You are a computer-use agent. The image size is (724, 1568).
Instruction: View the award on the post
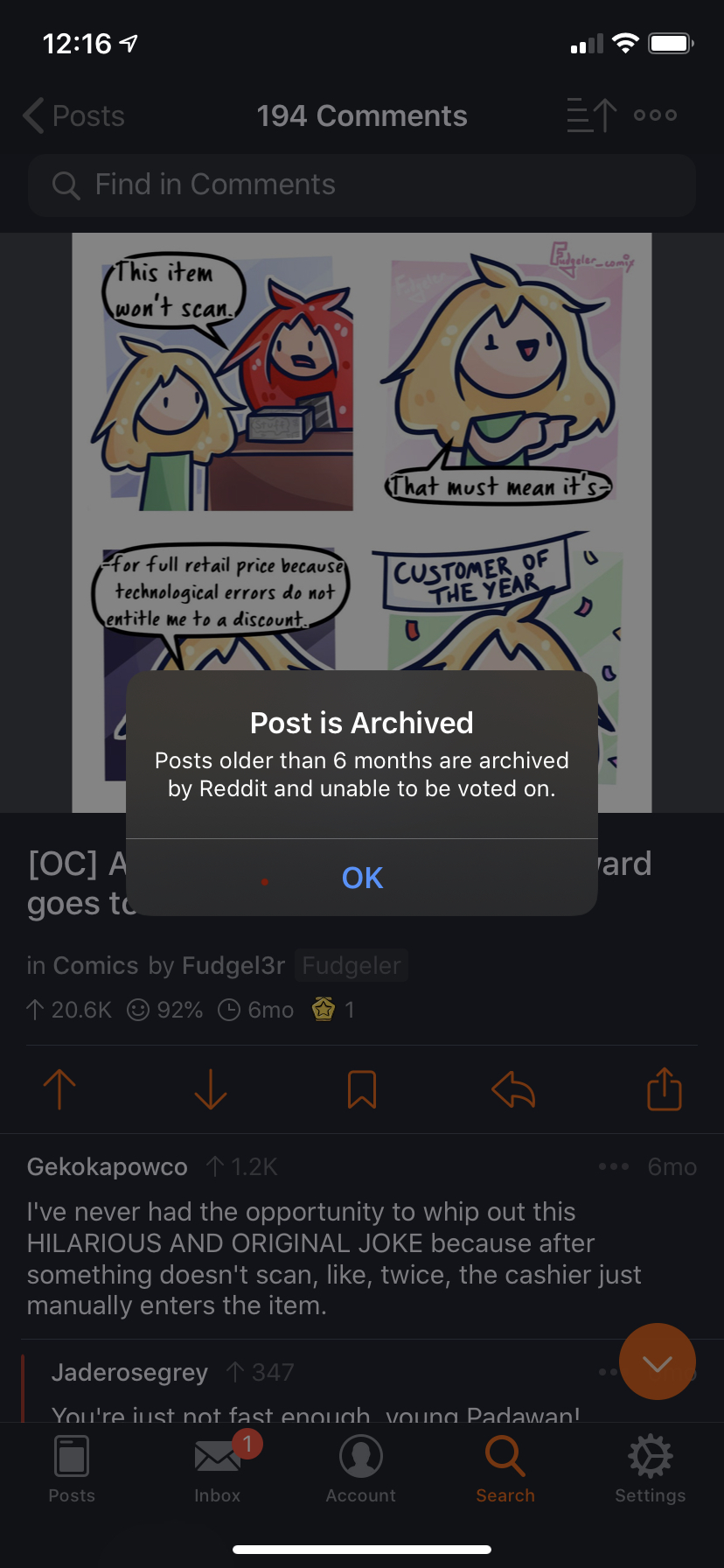pyautogui.click(x=325, y=1009)
